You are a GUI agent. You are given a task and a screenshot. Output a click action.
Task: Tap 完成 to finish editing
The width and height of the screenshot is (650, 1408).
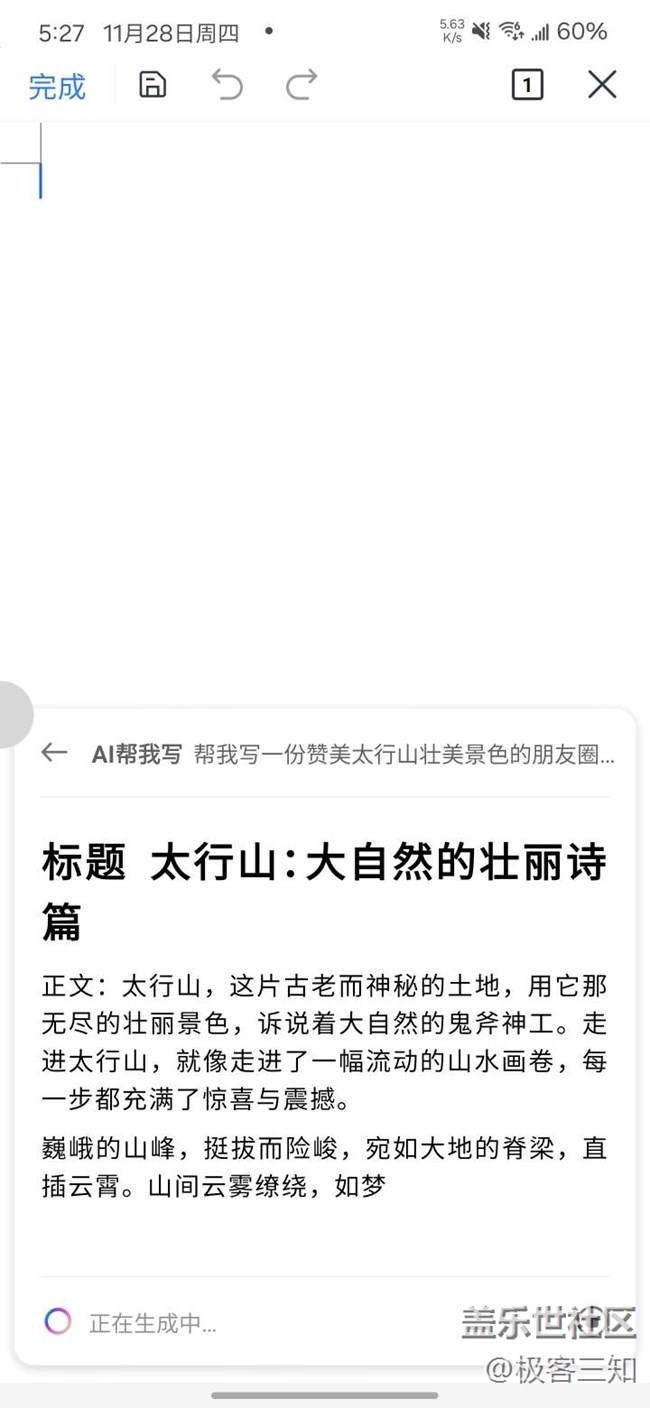click(x=57, y=87)
